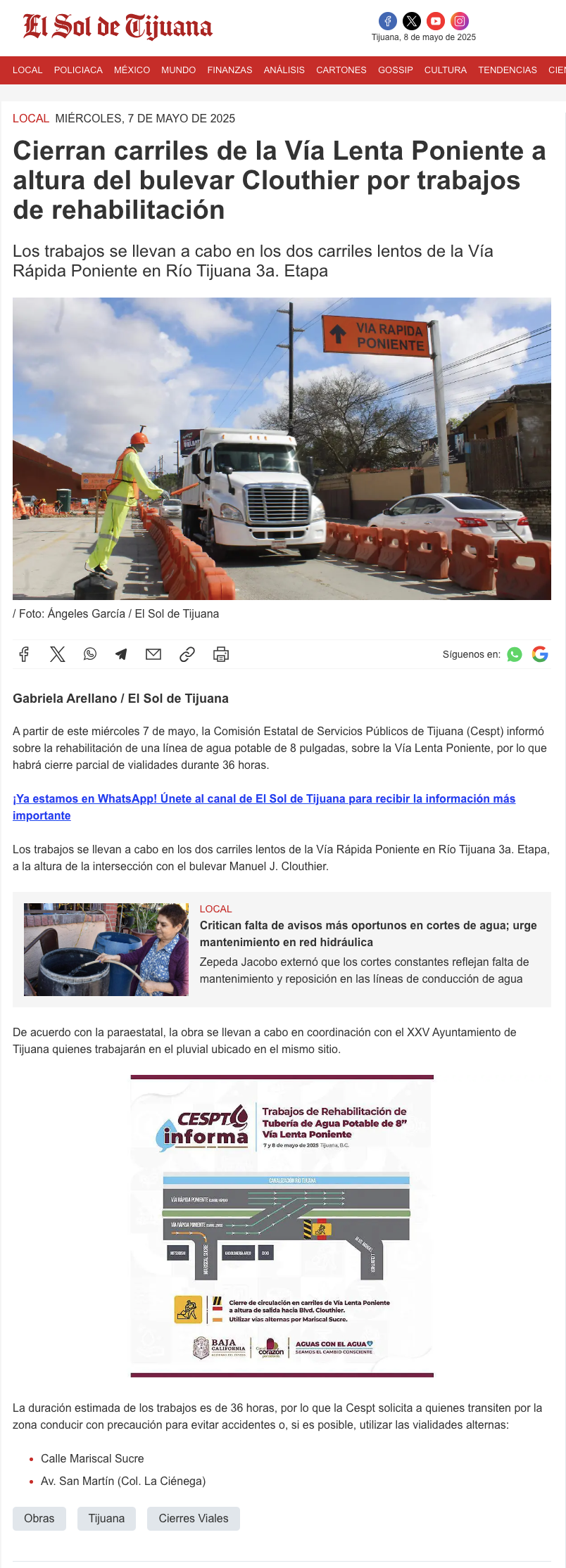Open the YouTube channel icon in header
This screenshot has height=1568, width=566.
pyautogui.click(x=436, y=21)
